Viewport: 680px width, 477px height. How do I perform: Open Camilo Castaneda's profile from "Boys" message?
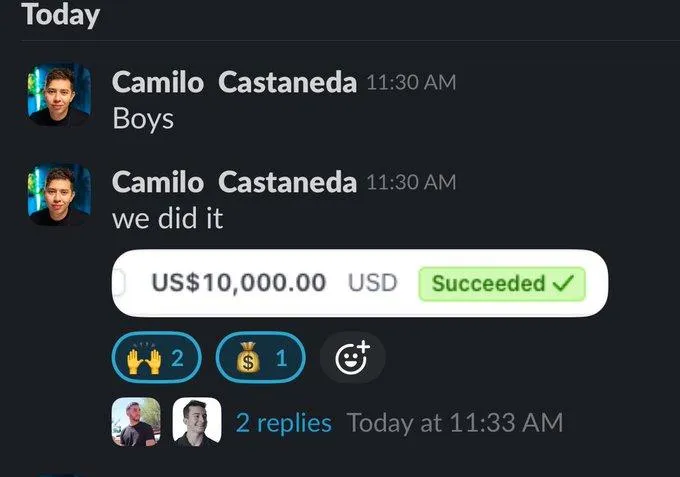click(234, 83)
